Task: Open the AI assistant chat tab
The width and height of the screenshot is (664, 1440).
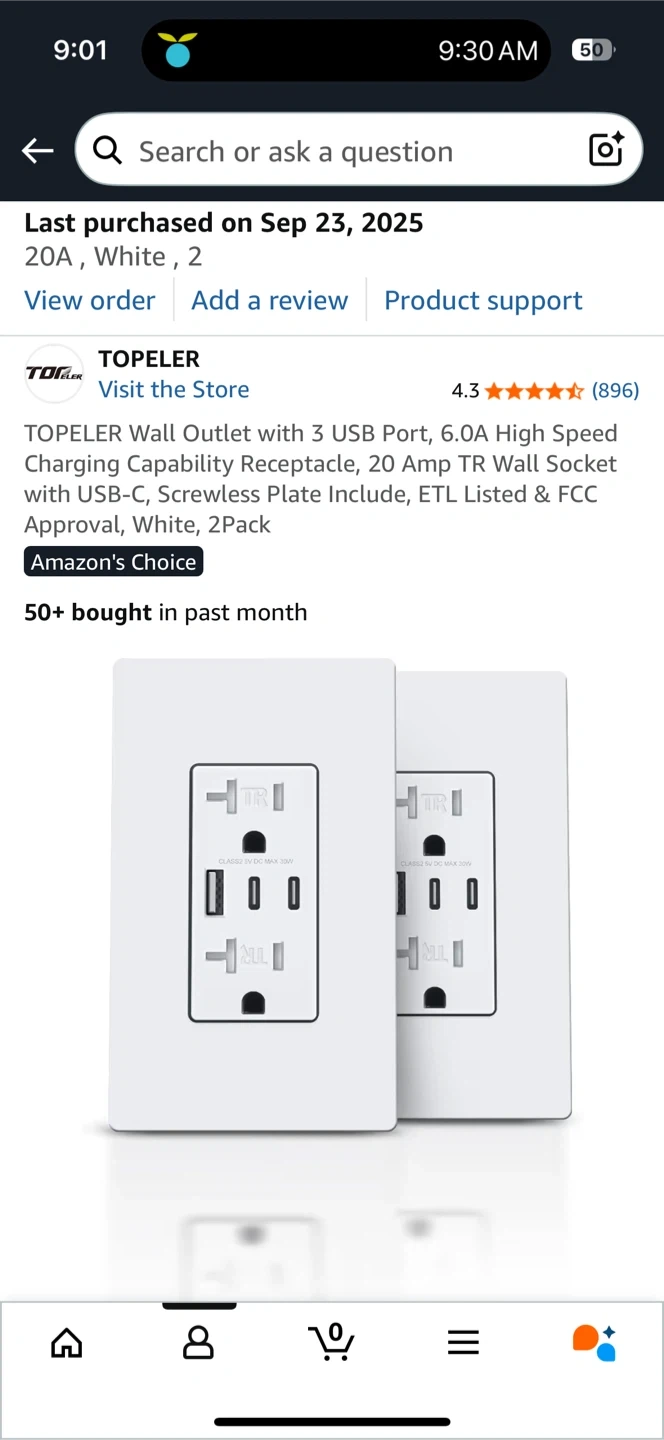Action: click(x=594, y=1342)
